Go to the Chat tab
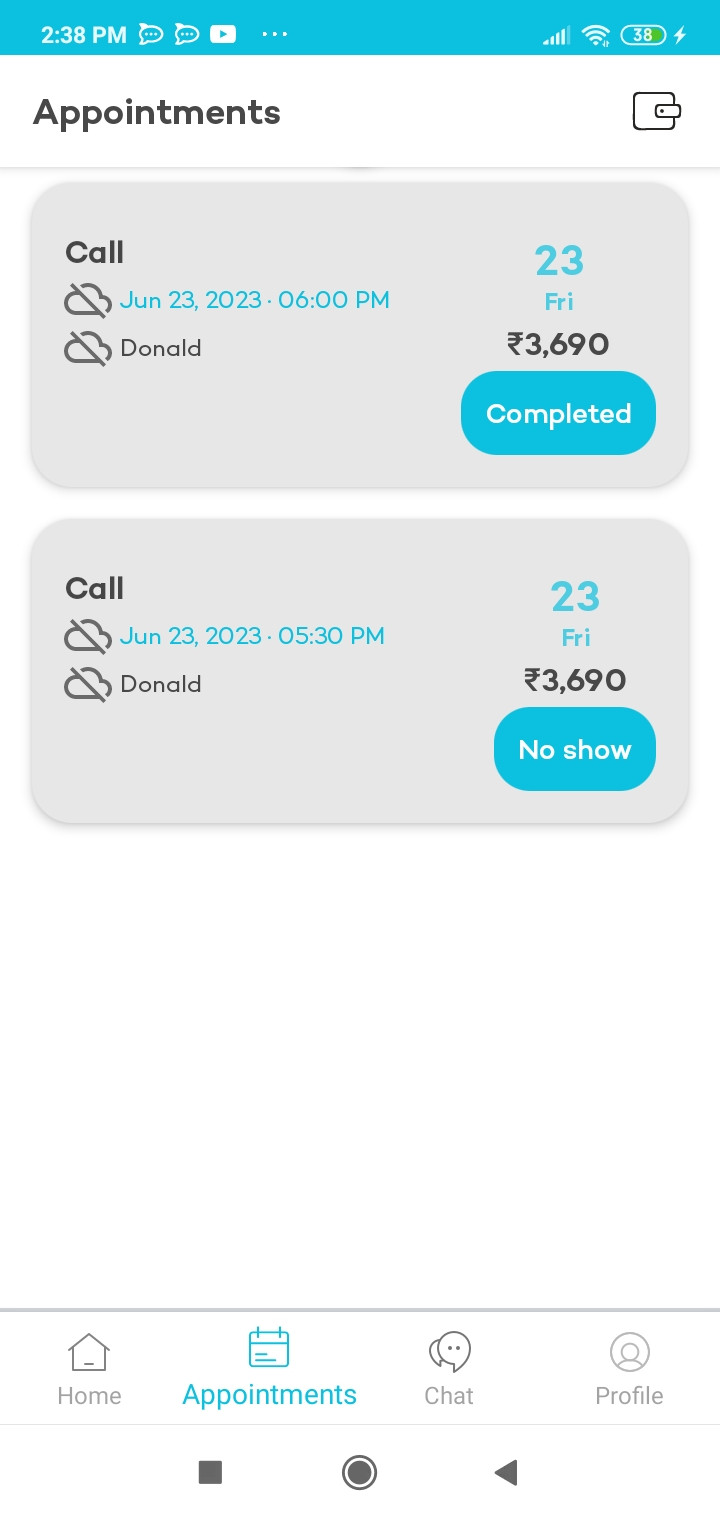 coord(449,1369)
